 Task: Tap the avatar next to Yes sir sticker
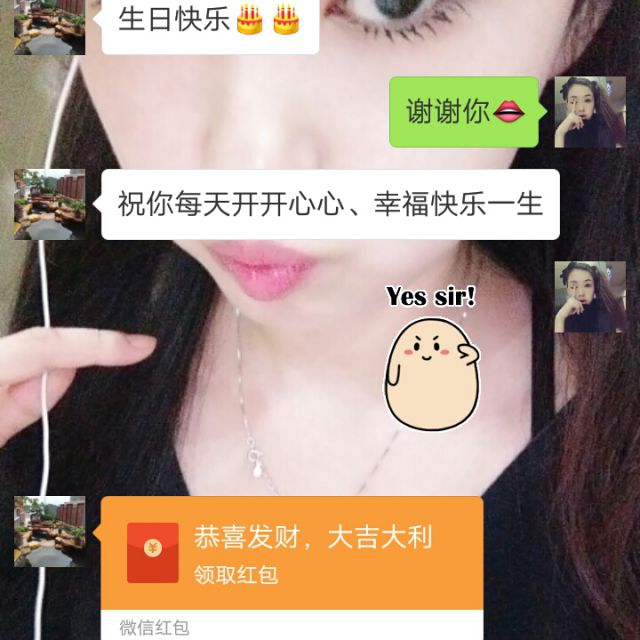[x=589, y=297]
